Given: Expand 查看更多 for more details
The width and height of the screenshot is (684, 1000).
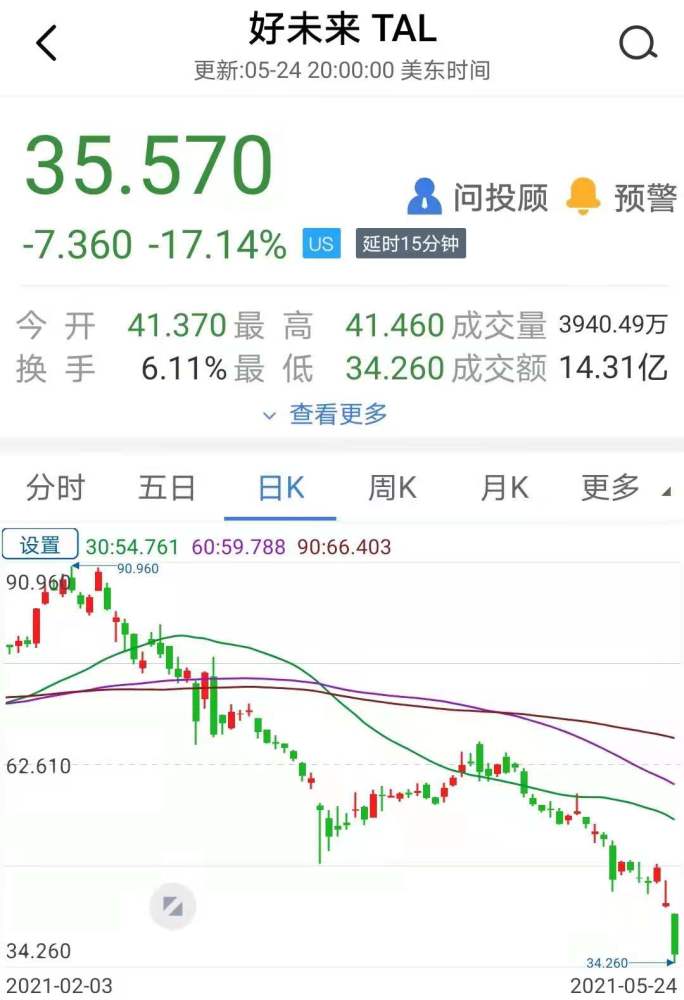Looking at the screenshot, I should point(325,414).
